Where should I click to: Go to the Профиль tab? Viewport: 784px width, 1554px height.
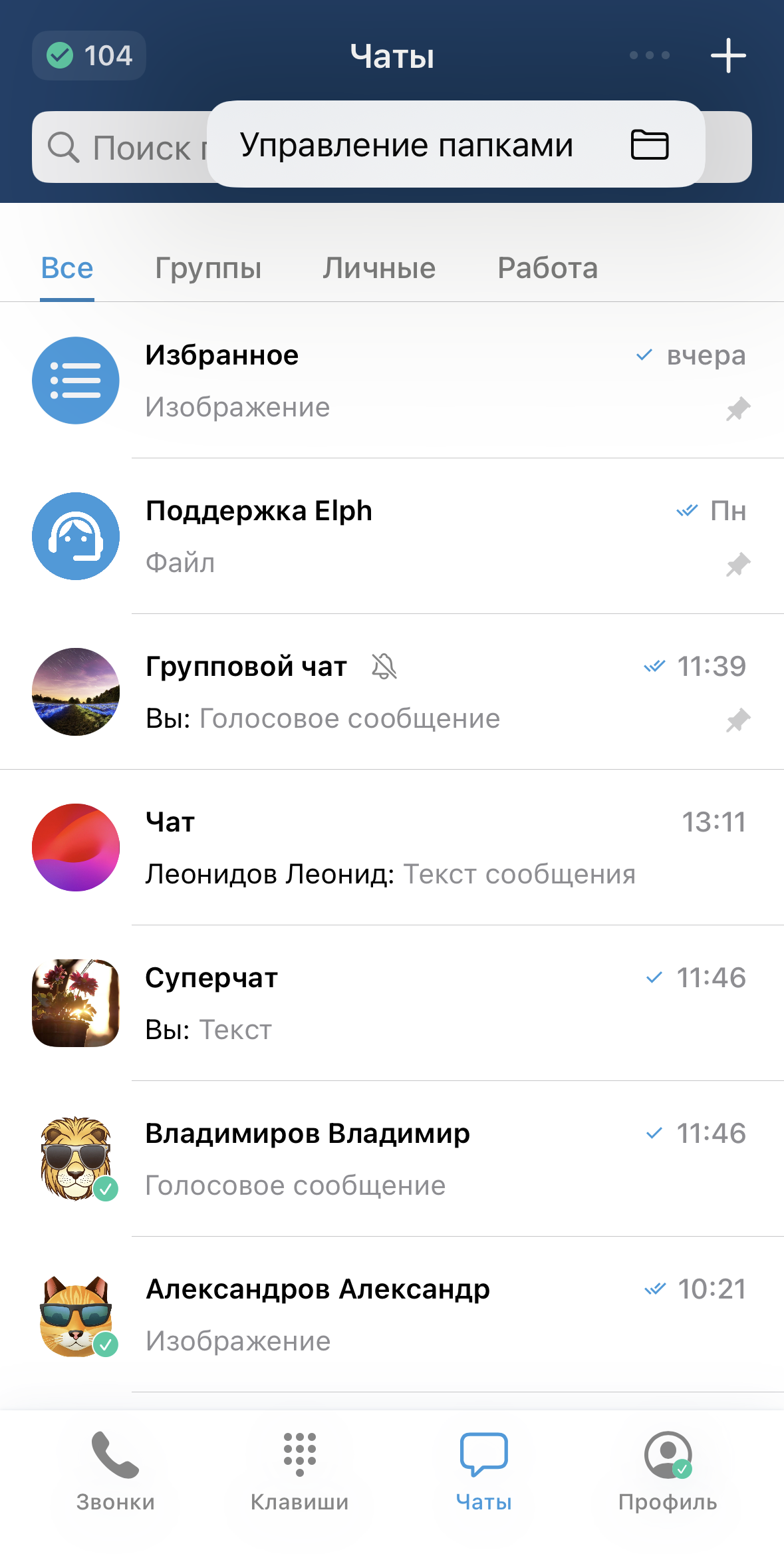[x=668, y=1470]
